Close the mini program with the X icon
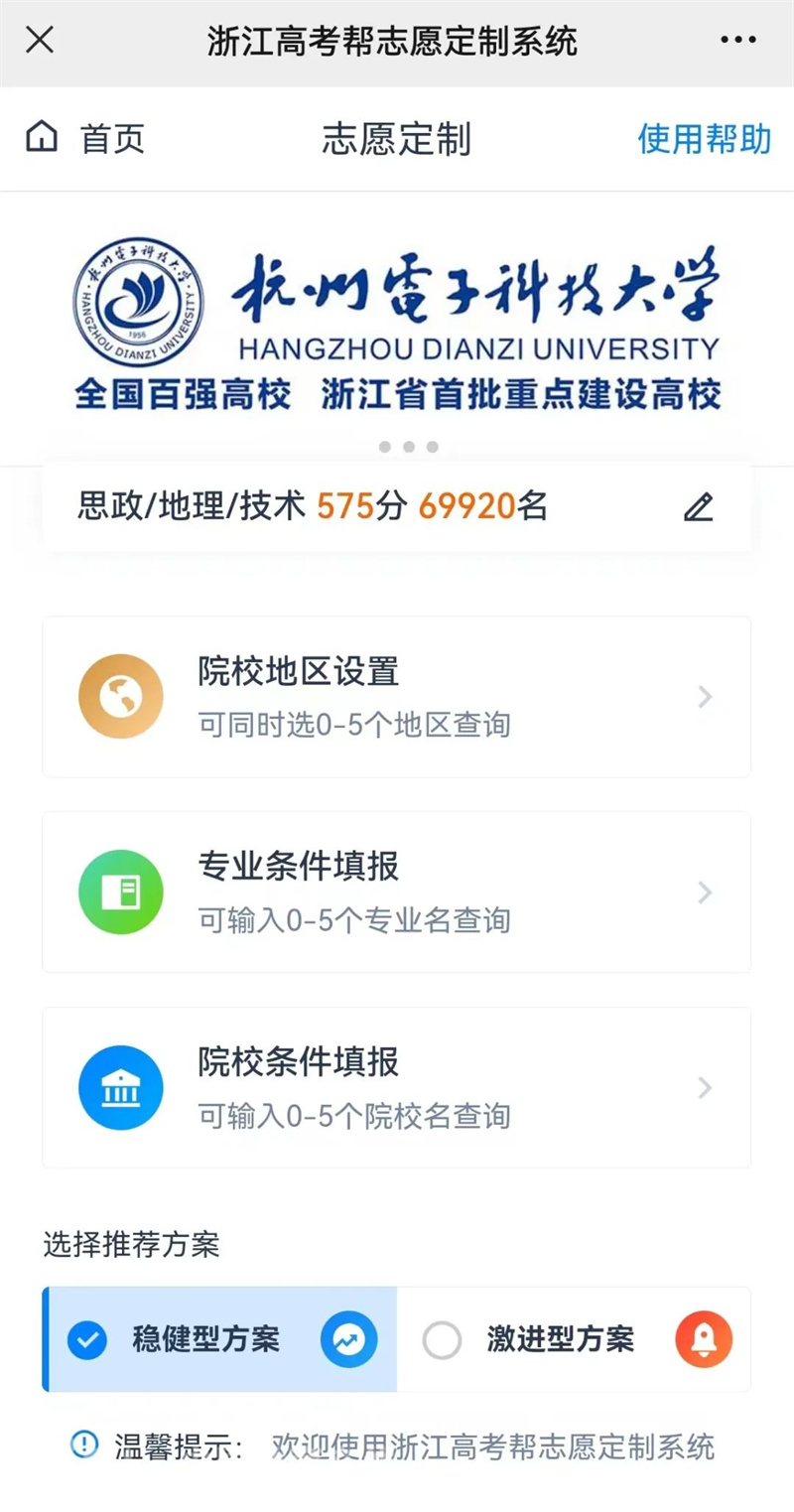The image size is (794, 1512). 40,41
